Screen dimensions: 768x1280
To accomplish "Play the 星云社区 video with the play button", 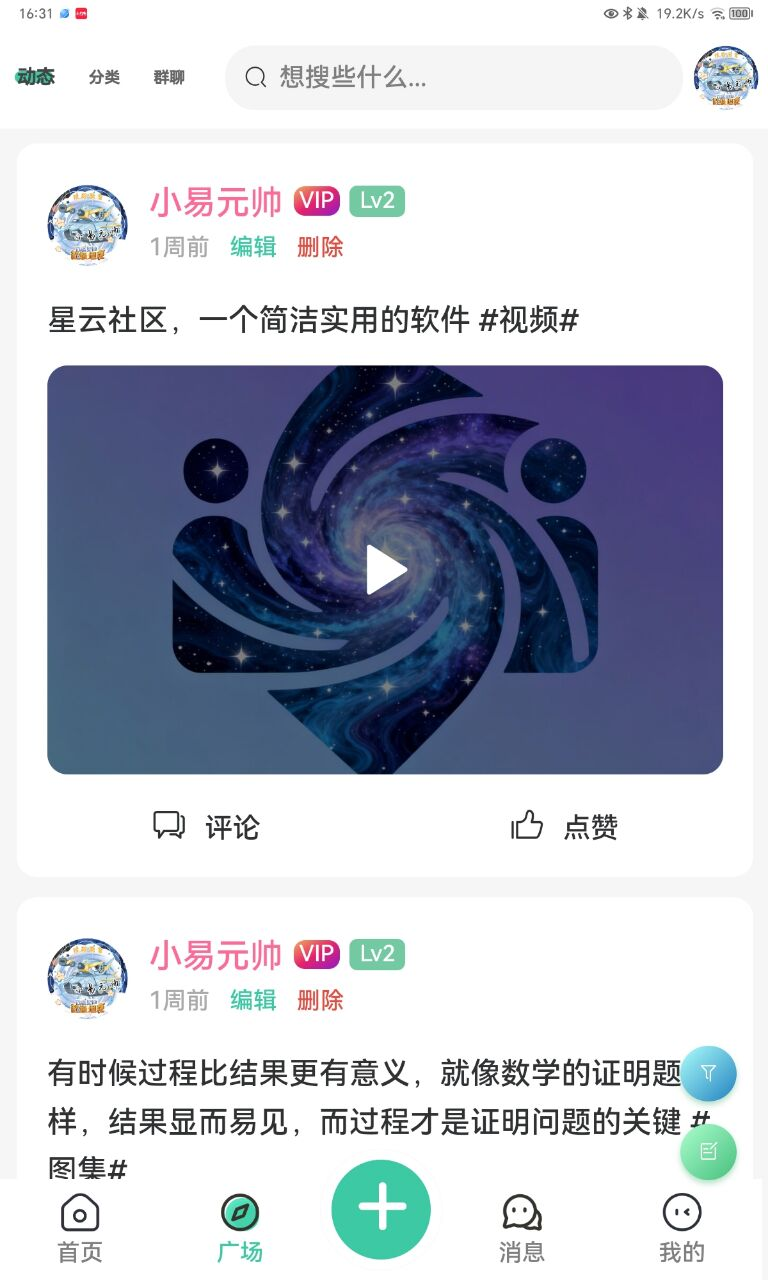I will 384,569.
